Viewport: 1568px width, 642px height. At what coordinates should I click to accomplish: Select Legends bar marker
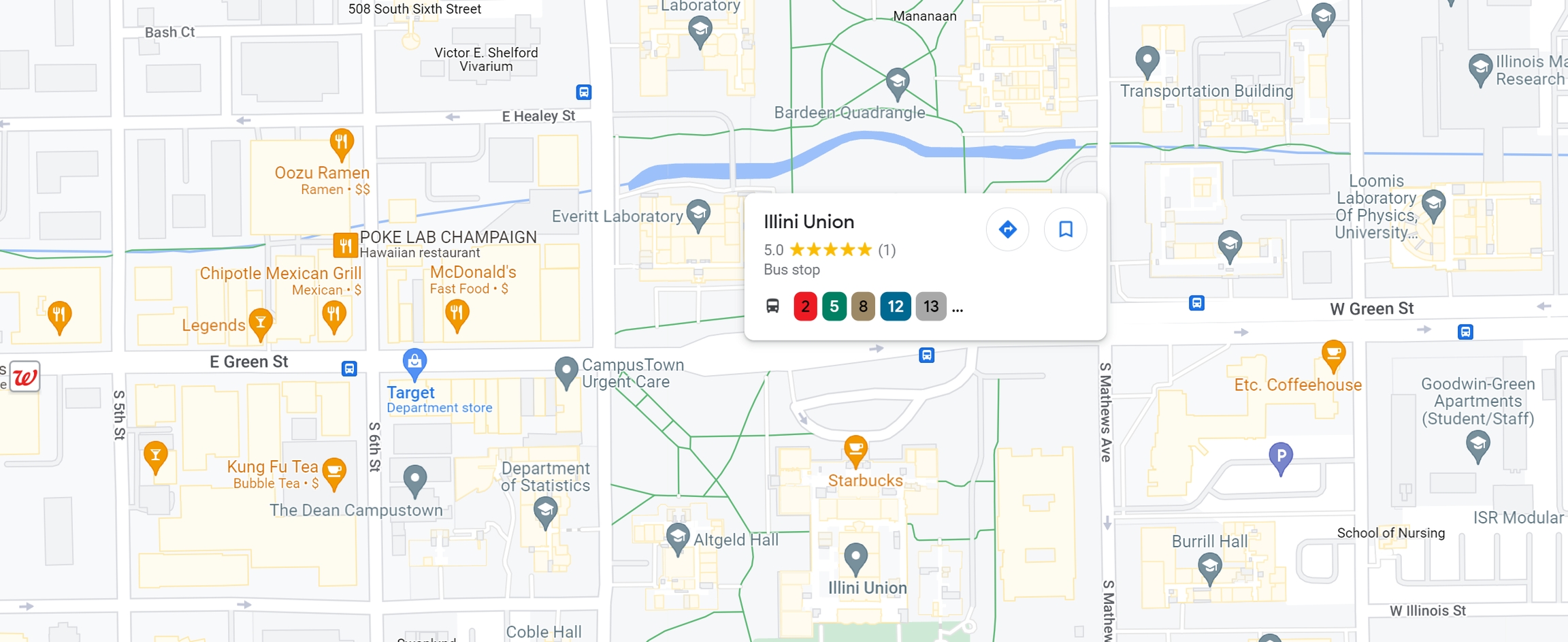click(x=261, y=323)
